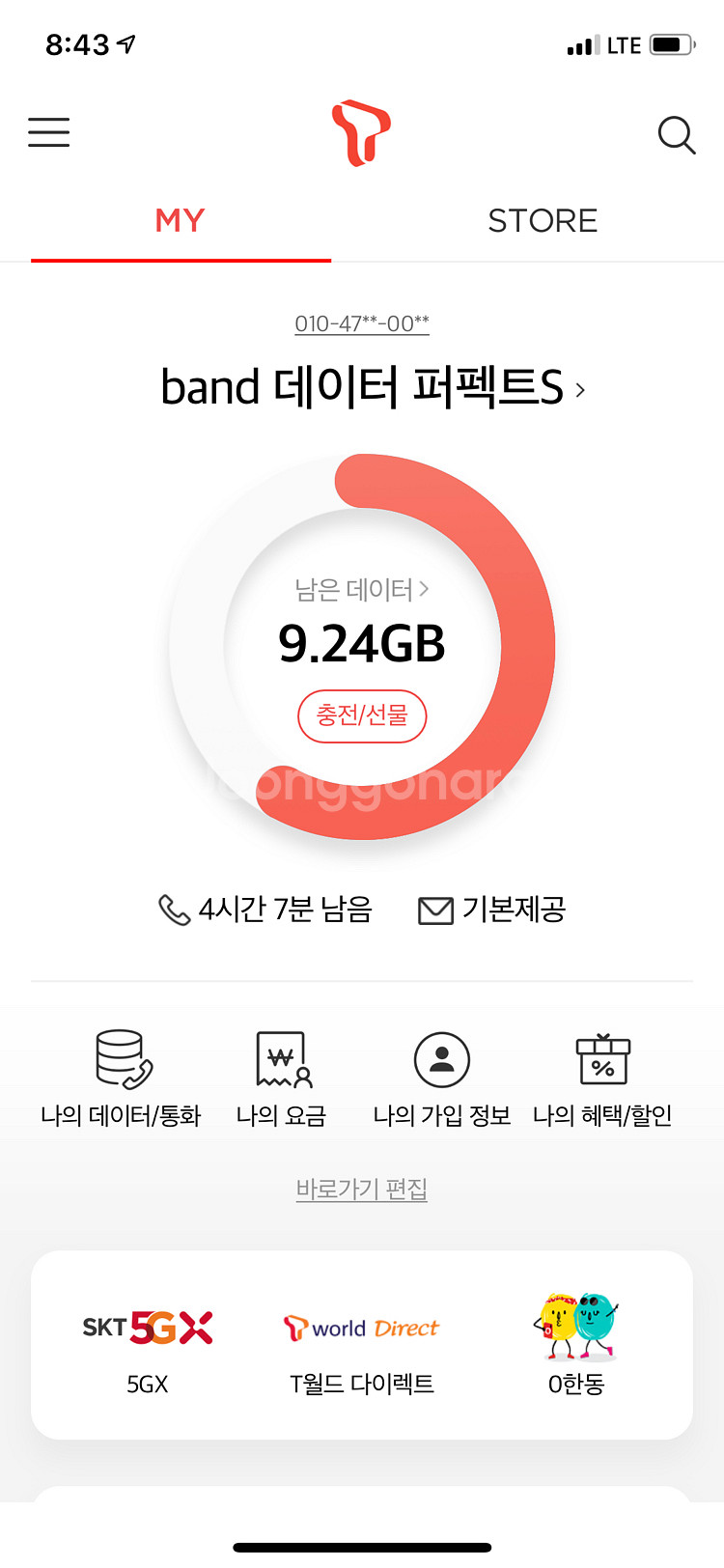Switch to the MY tab
Viewport: 724px width, 1568px height.
[181, 221]
